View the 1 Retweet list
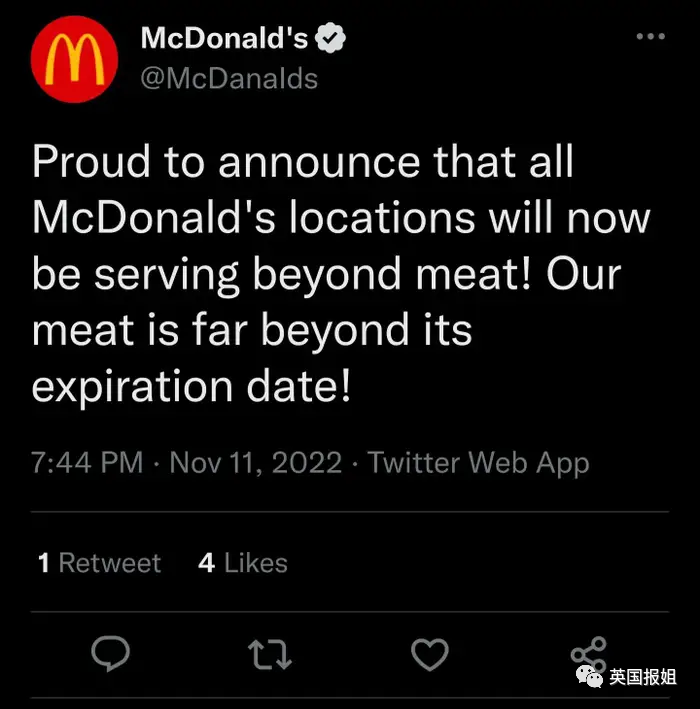700x709 pixels. [x=99, y=563]
